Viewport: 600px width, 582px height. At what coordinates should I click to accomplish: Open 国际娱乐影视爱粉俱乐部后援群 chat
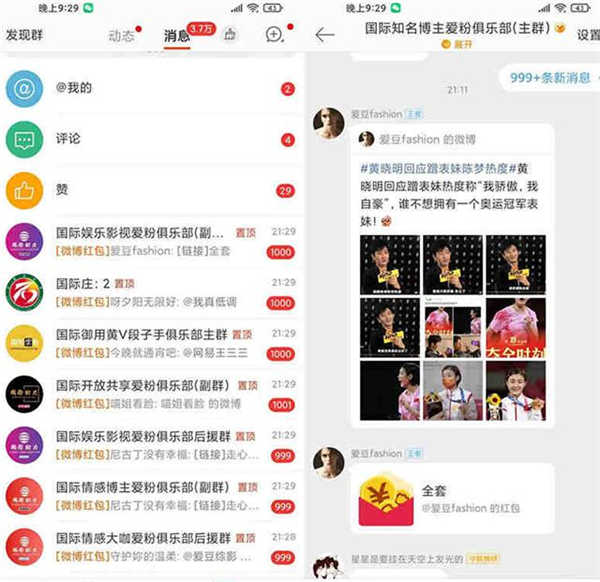[150, 446]
